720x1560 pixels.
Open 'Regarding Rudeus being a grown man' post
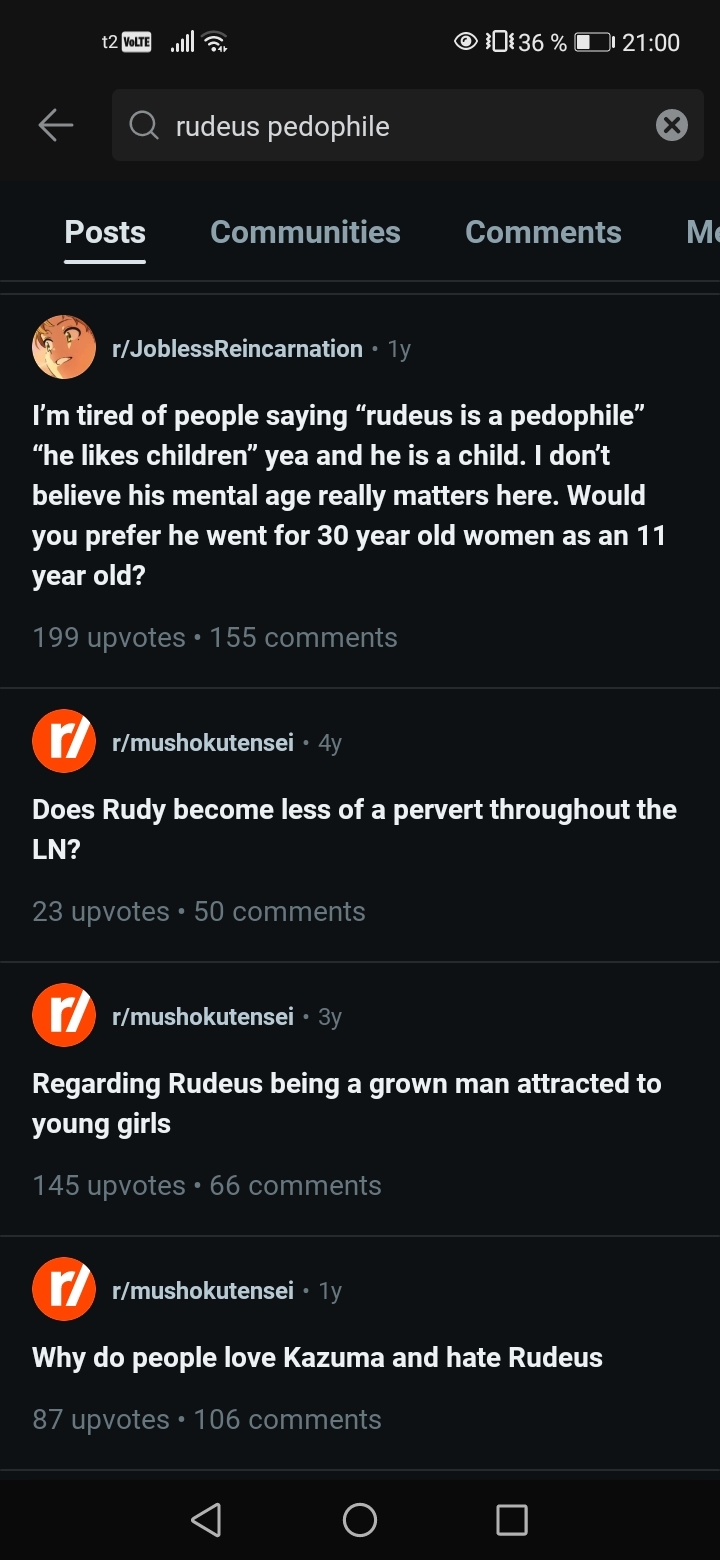tap(346, 1103)
